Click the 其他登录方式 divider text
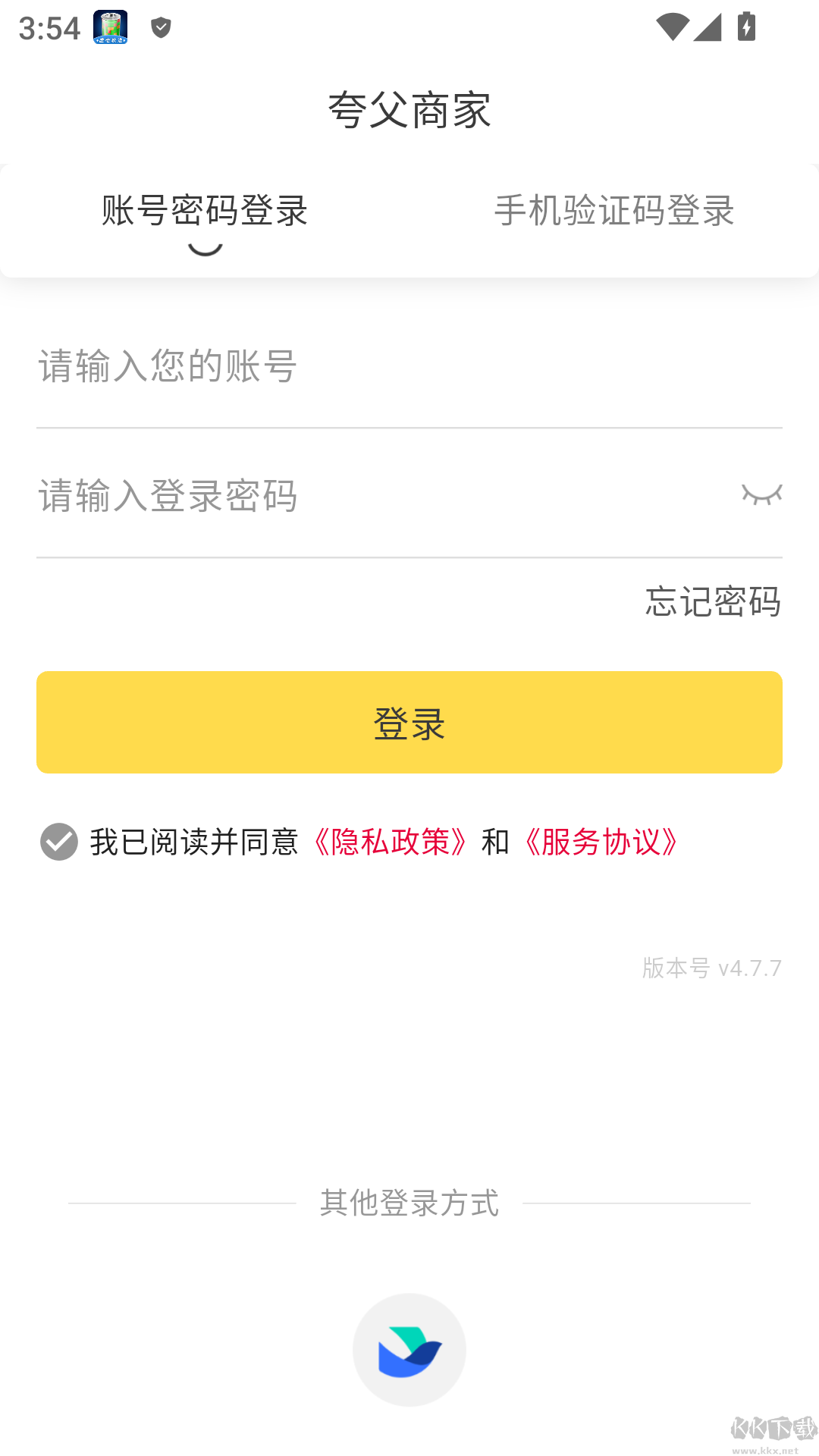 (x=409, y=1204)
